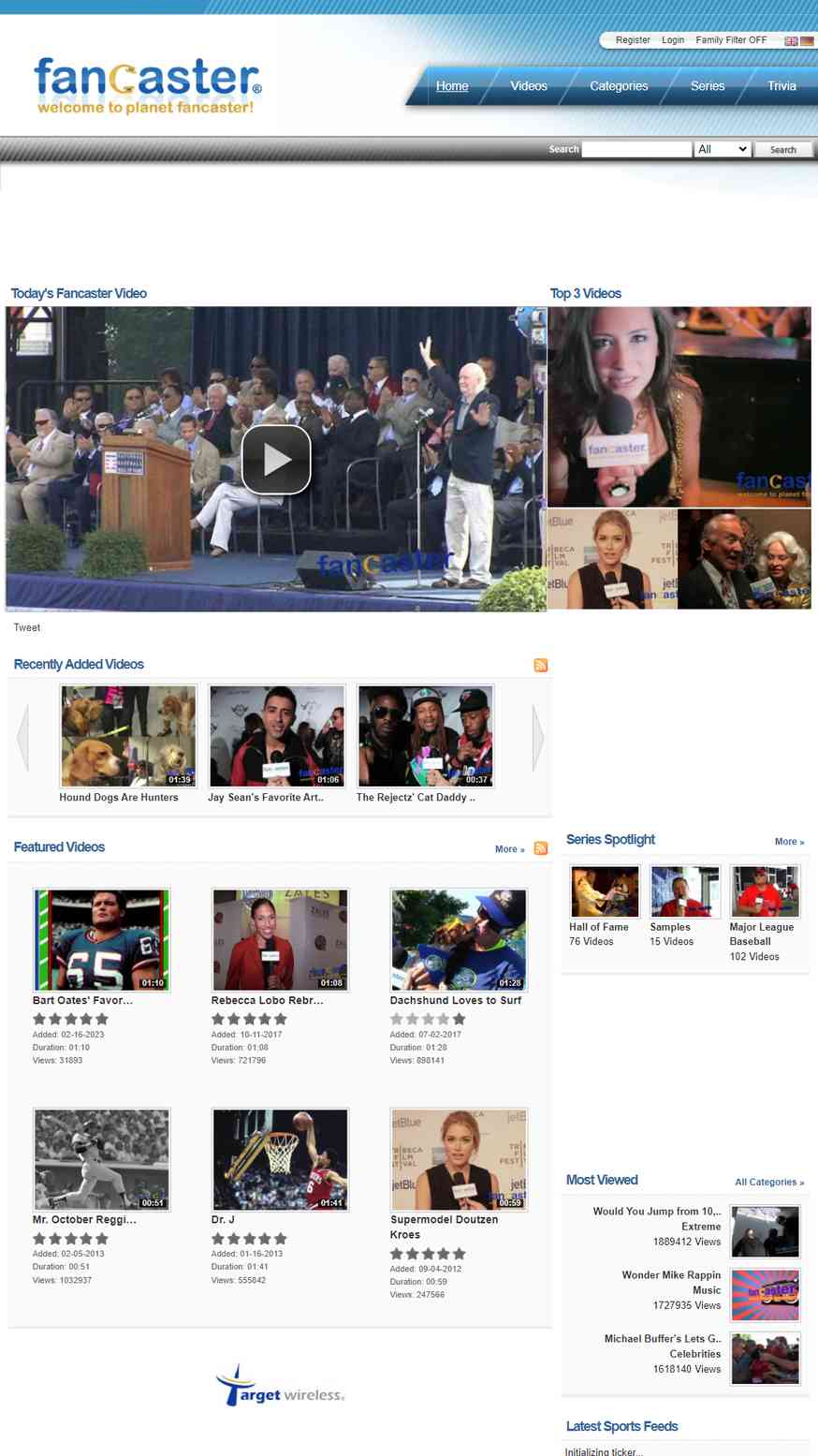The image size is (818, 1456).
Task: Focus the search text field
Action: [x=636, y=149]
